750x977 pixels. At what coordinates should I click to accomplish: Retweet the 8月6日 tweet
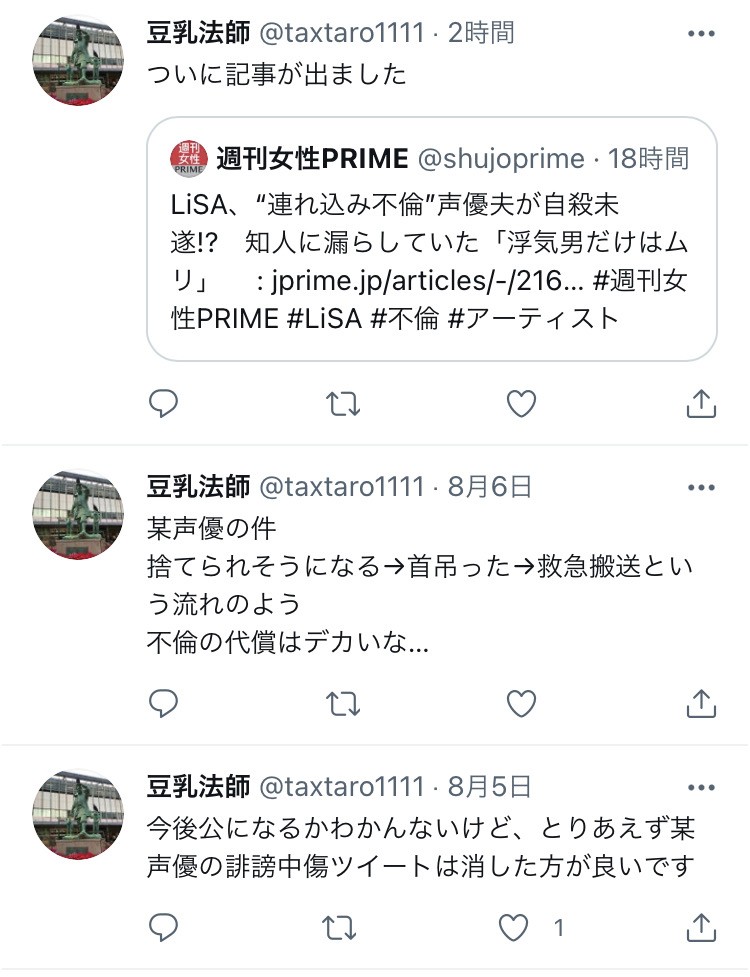343,704
